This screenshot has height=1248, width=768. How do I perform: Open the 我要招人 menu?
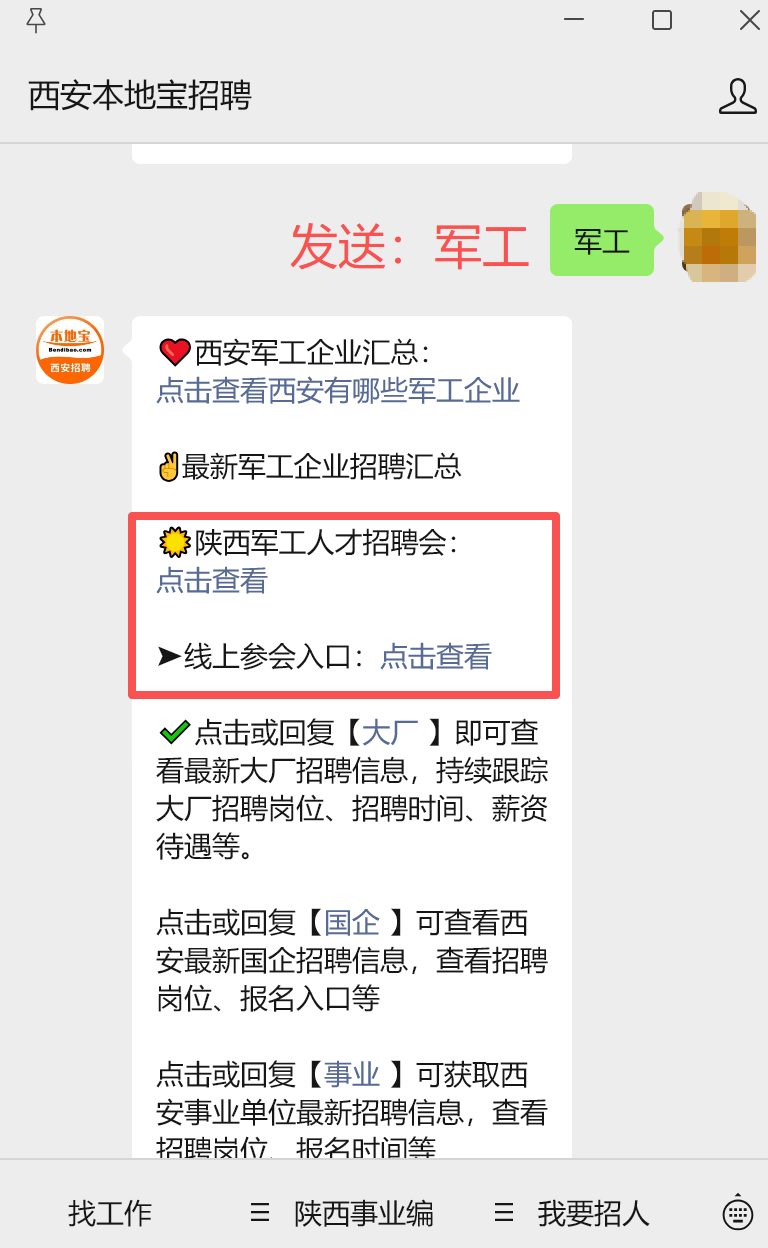click(593, 1213)
